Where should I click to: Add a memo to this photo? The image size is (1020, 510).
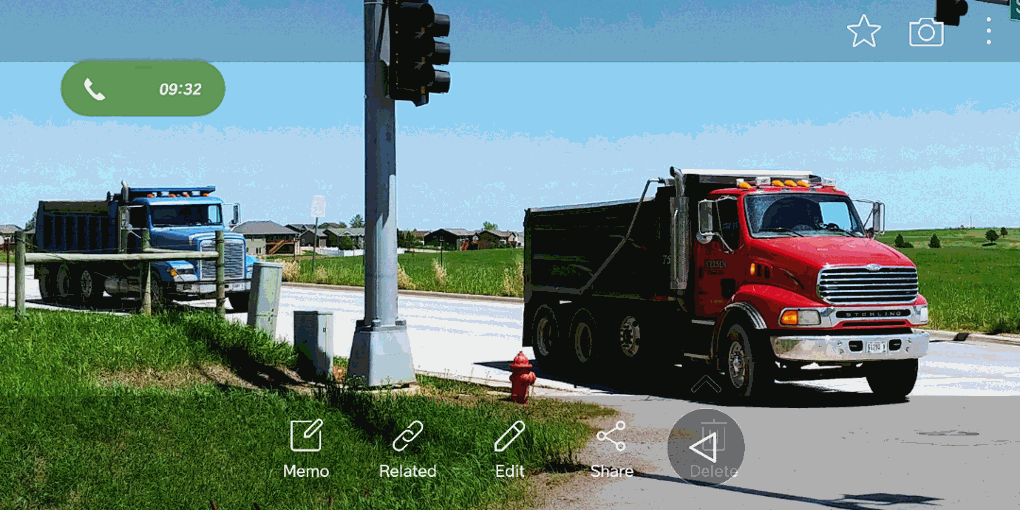click(306, 448)
